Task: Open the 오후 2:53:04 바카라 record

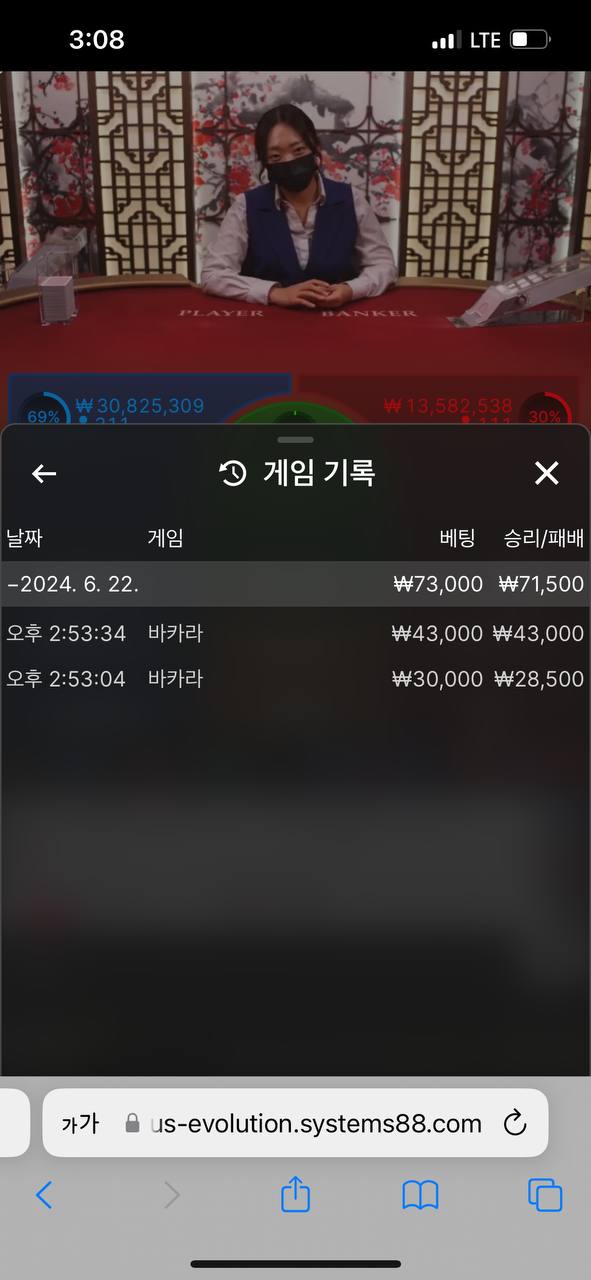Action: coord(295,679)
